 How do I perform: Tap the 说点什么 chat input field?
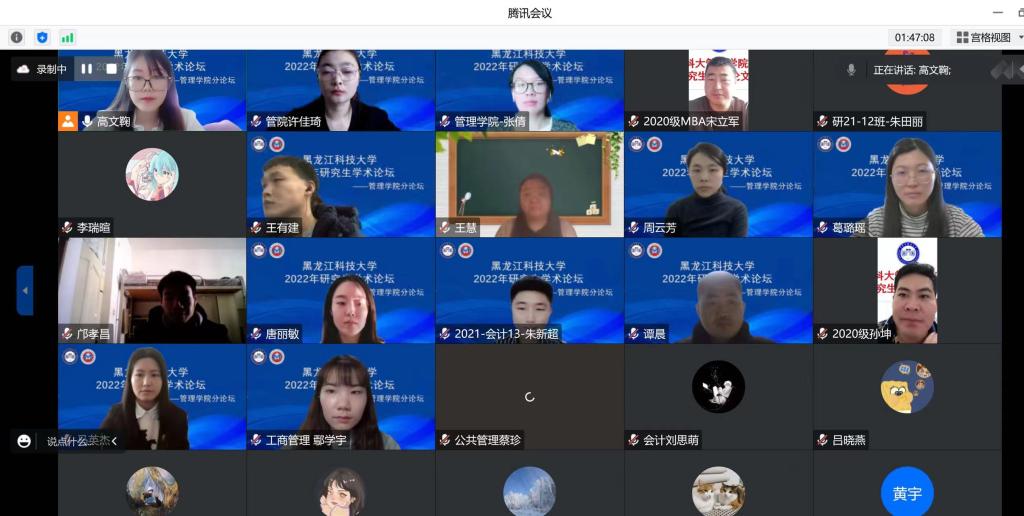[x=72, y=441]
